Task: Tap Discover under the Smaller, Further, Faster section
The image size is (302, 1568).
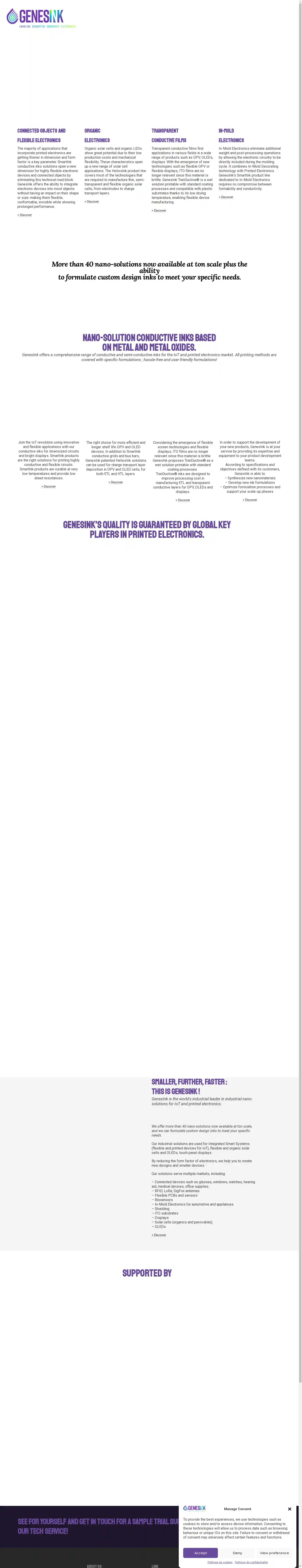Action: (x=159, y=1235)
